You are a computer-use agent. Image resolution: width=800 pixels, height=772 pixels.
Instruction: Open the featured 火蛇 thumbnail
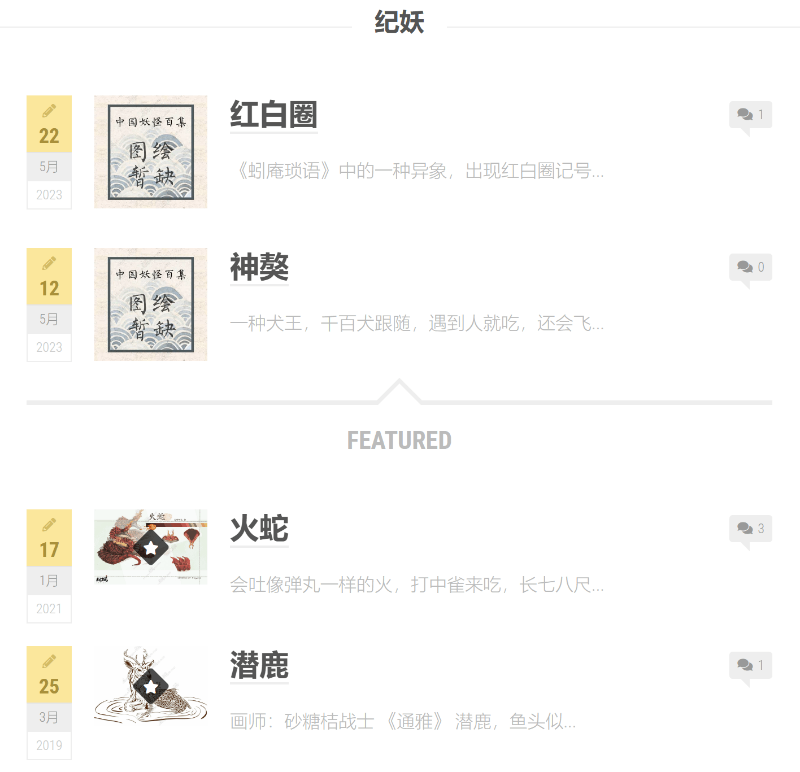click(x=150, y=547)
